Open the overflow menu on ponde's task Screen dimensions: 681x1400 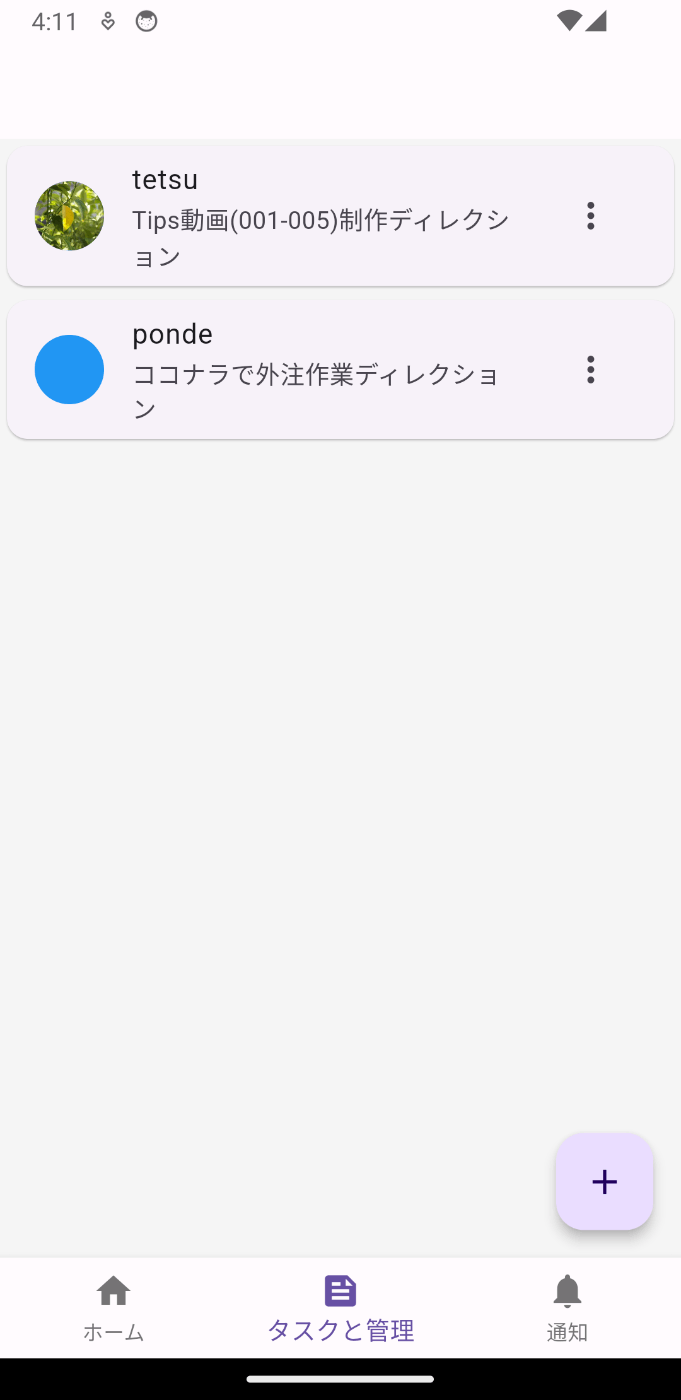coord(591,370)
